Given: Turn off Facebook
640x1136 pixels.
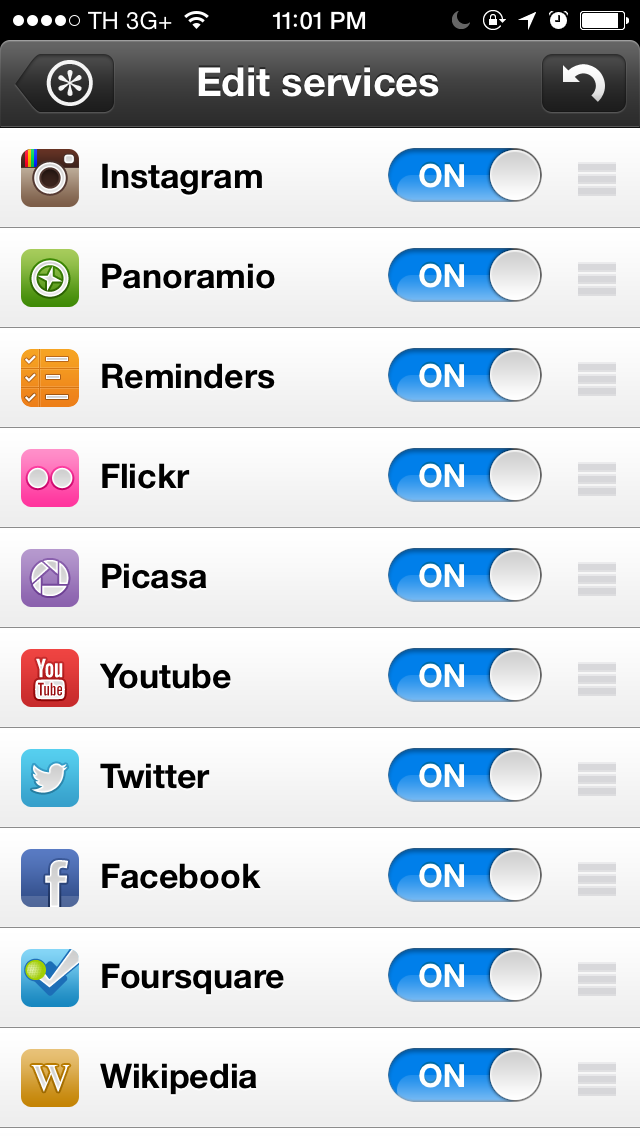Looking at the screenshot, I should pos(465,875).
